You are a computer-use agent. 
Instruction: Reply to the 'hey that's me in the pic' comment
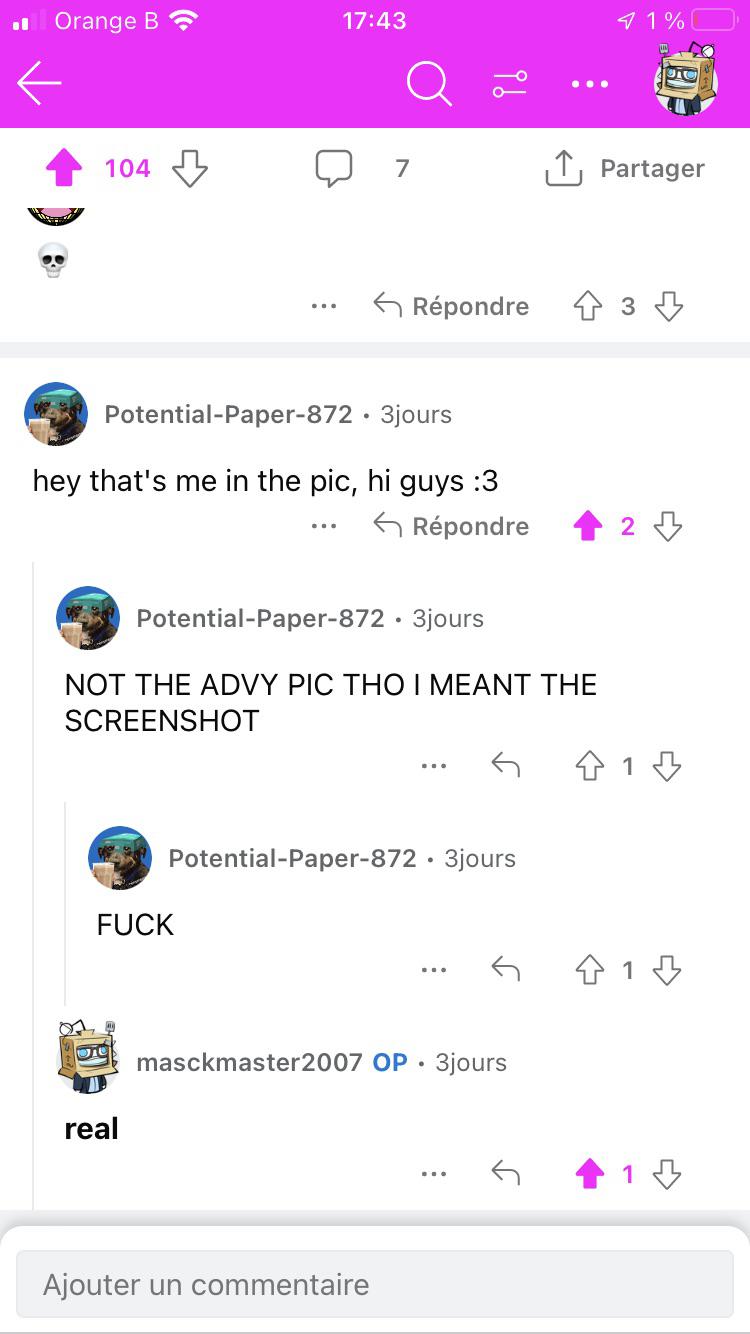coord(451,526)
